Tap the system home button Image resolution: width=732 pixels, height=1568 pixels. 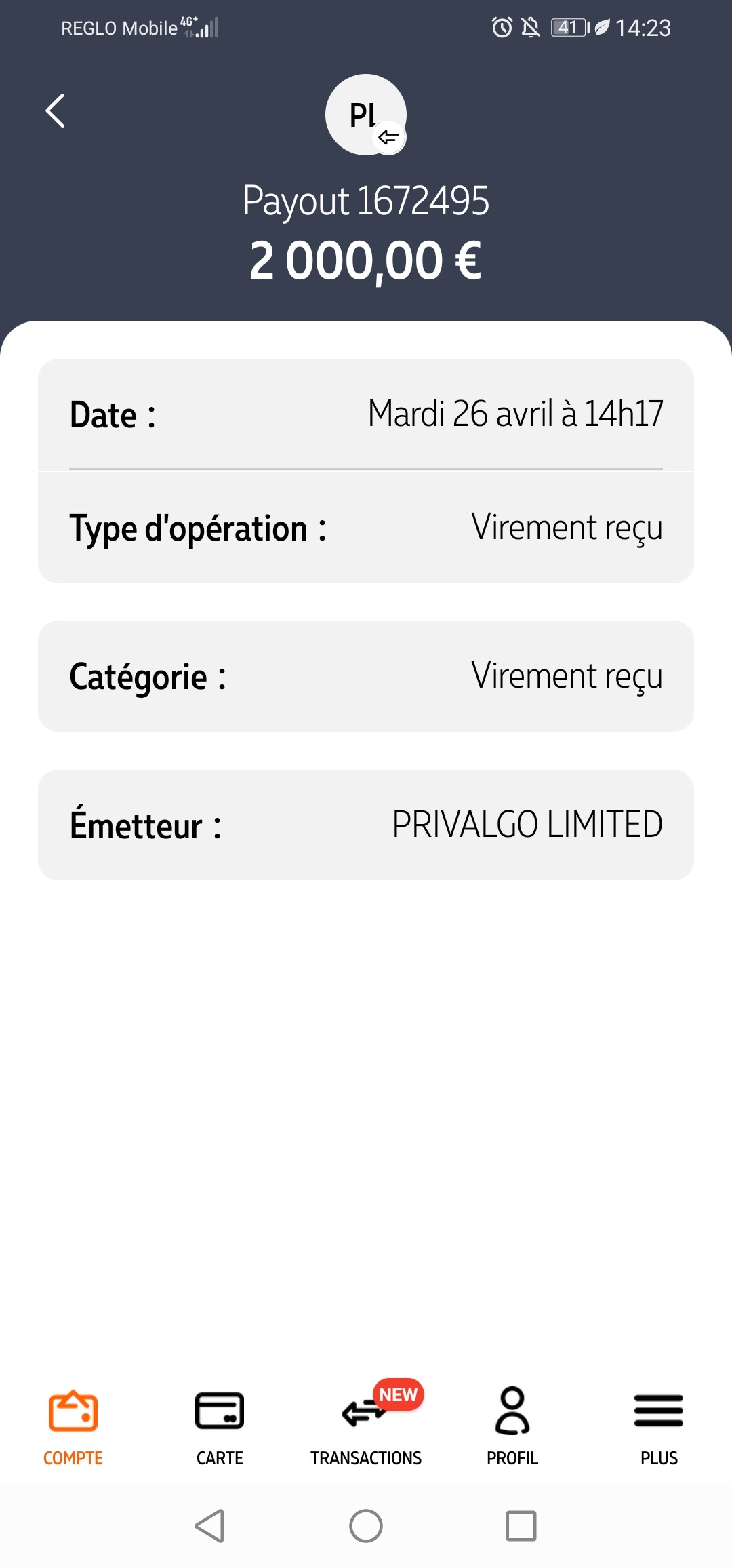(366, 1526)
